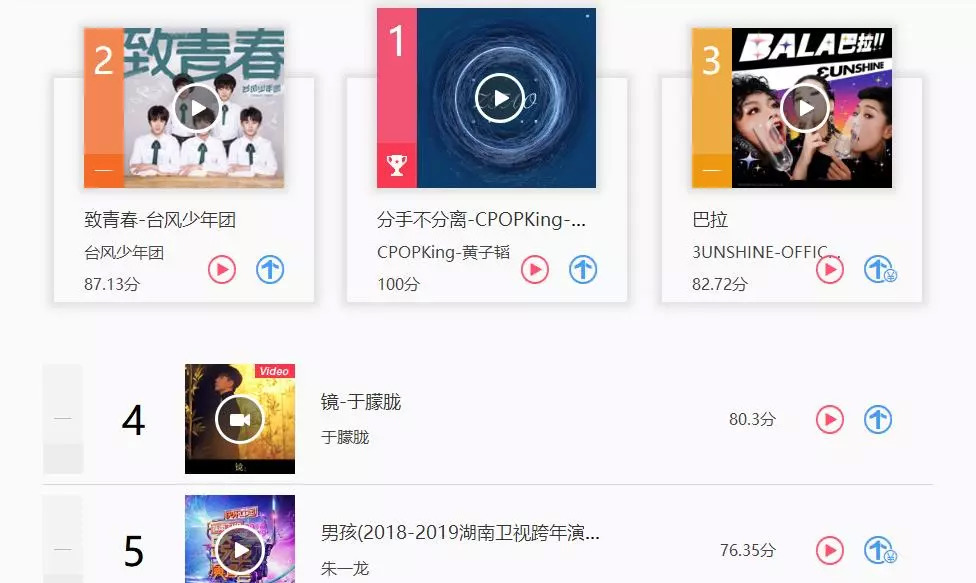Boost 镜-于朦胧 with blue up arrow

(878, 419)
